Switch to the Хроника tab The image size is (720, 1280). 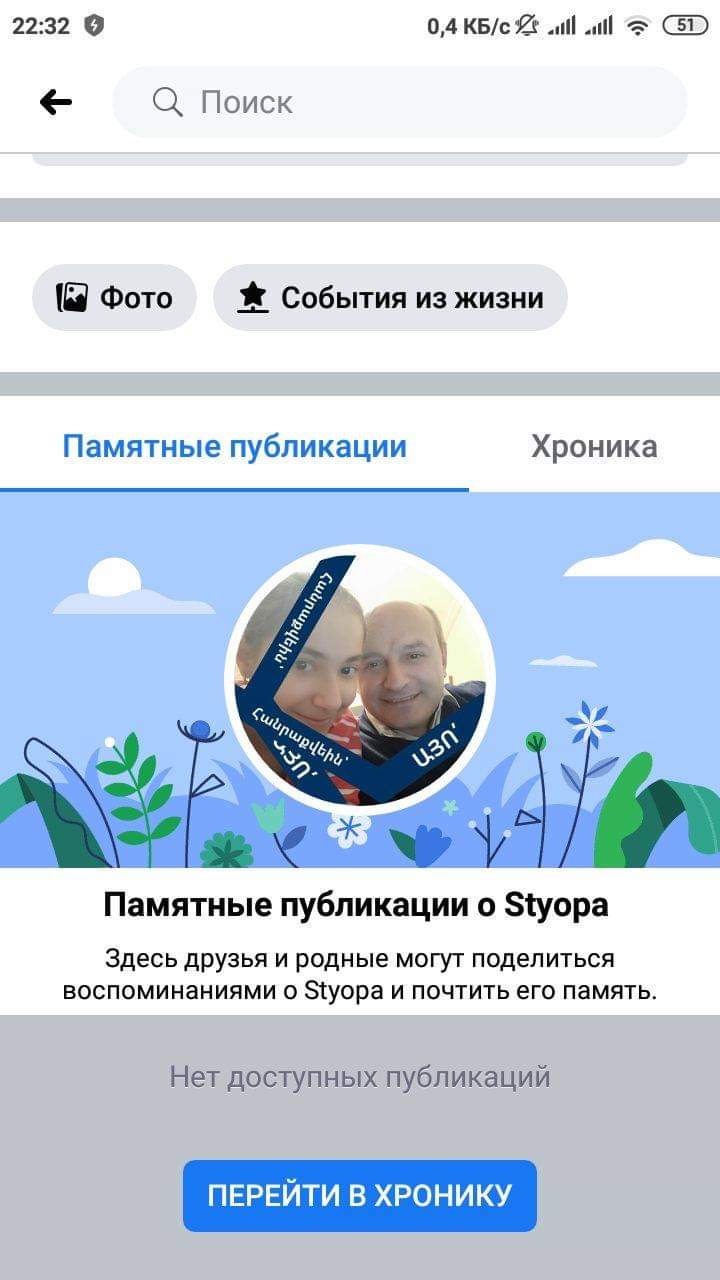[593, 446]
